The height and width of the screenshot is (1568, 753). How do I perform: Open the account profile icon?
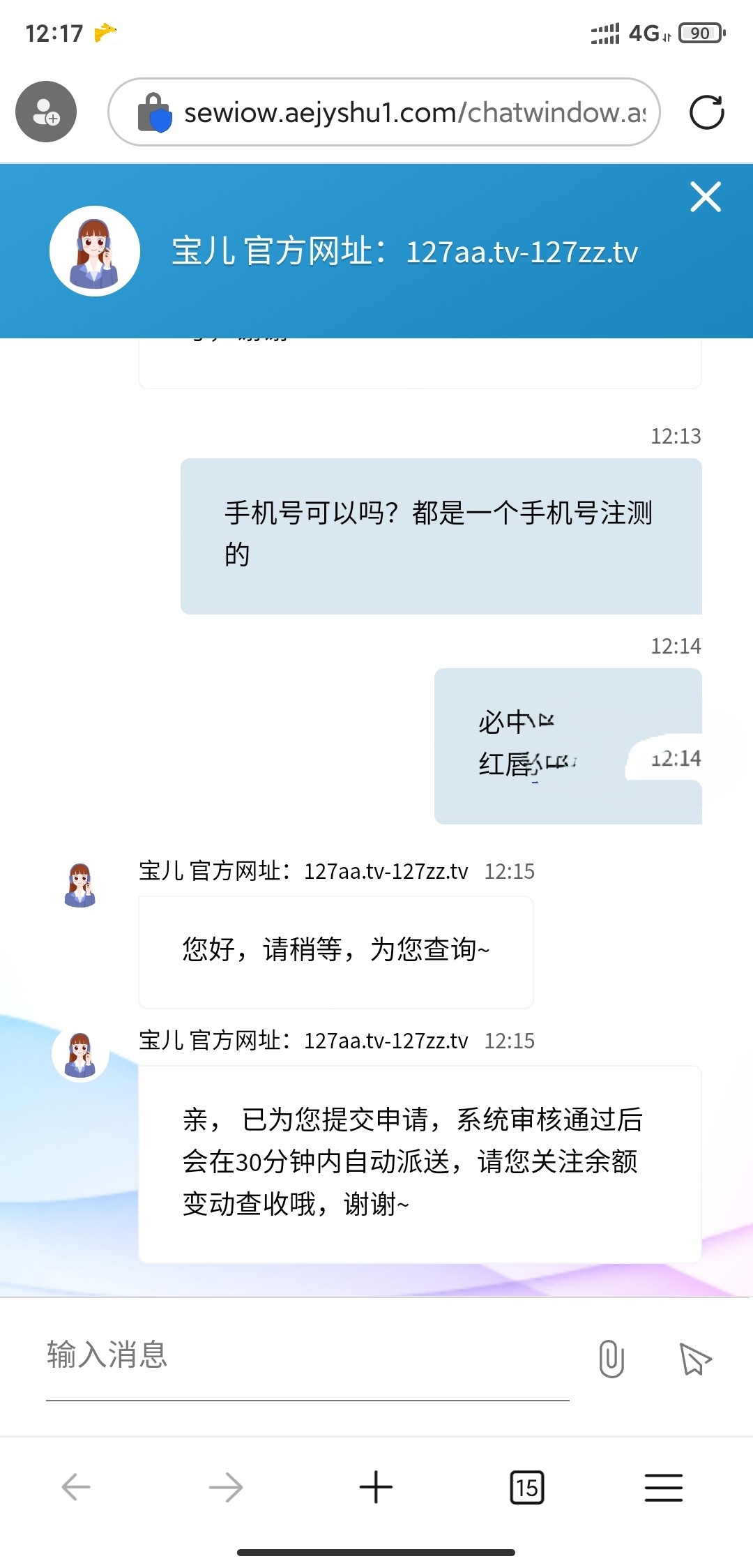click(x=46, y=112)
